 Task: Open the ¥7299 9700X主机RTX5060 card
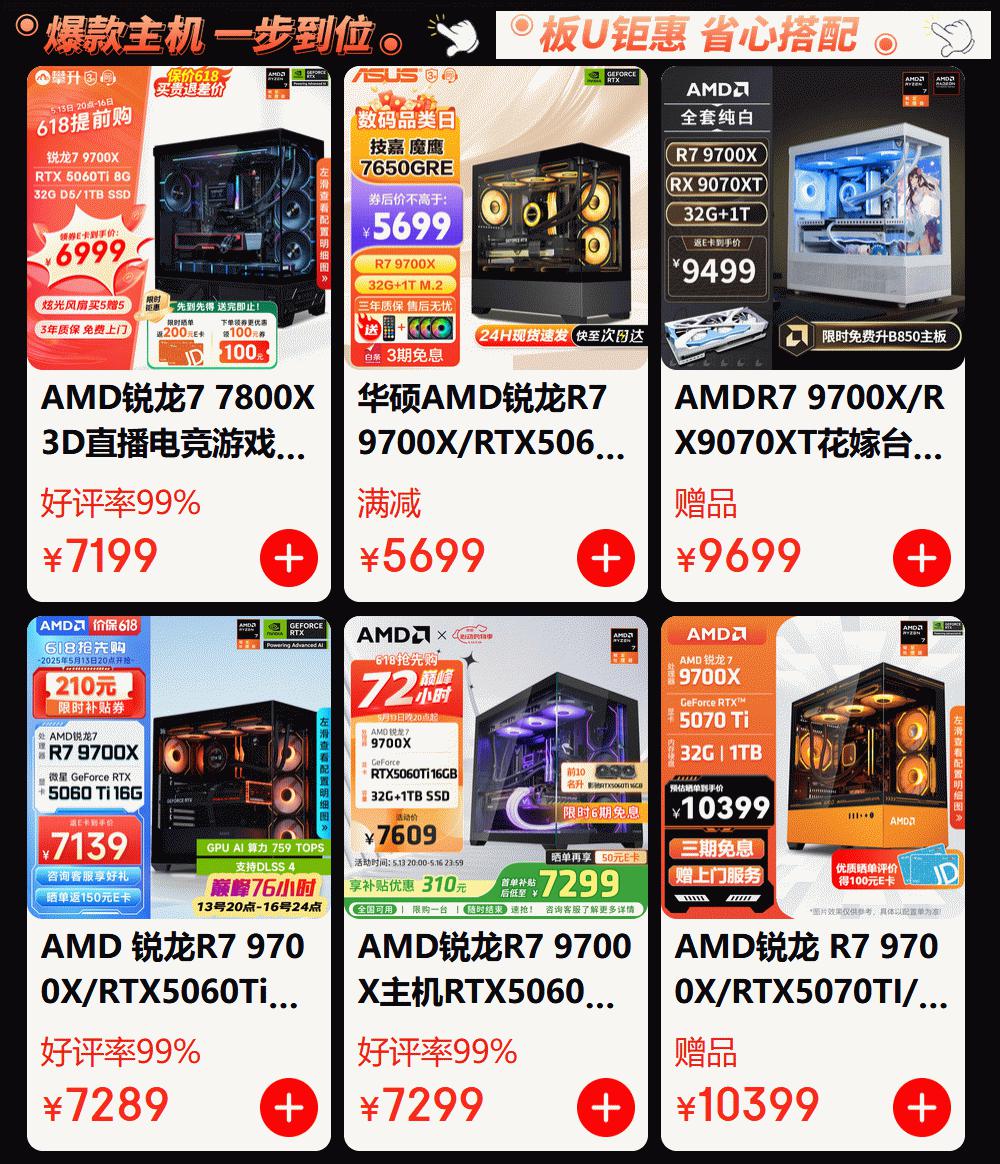(495, 968)
